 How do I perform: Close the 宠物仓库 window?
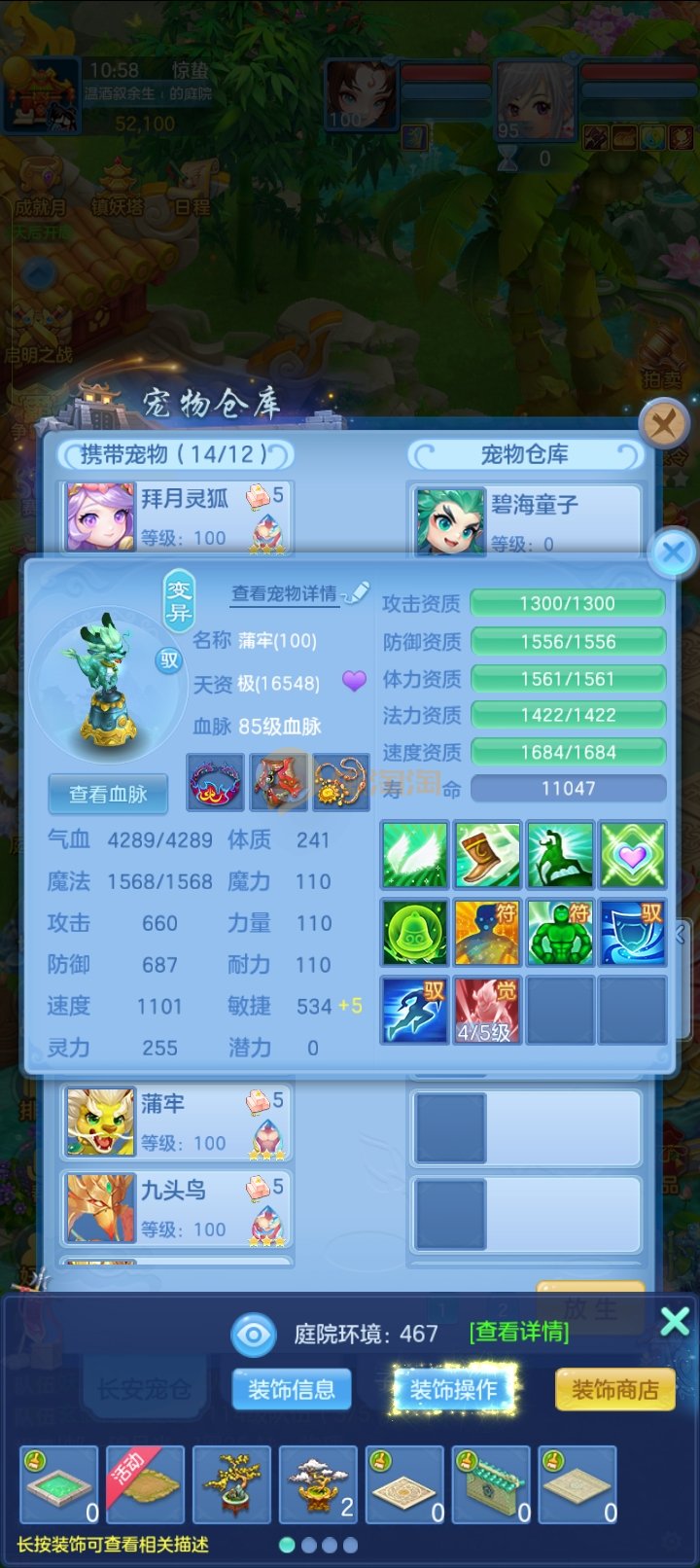pos(664,424)
